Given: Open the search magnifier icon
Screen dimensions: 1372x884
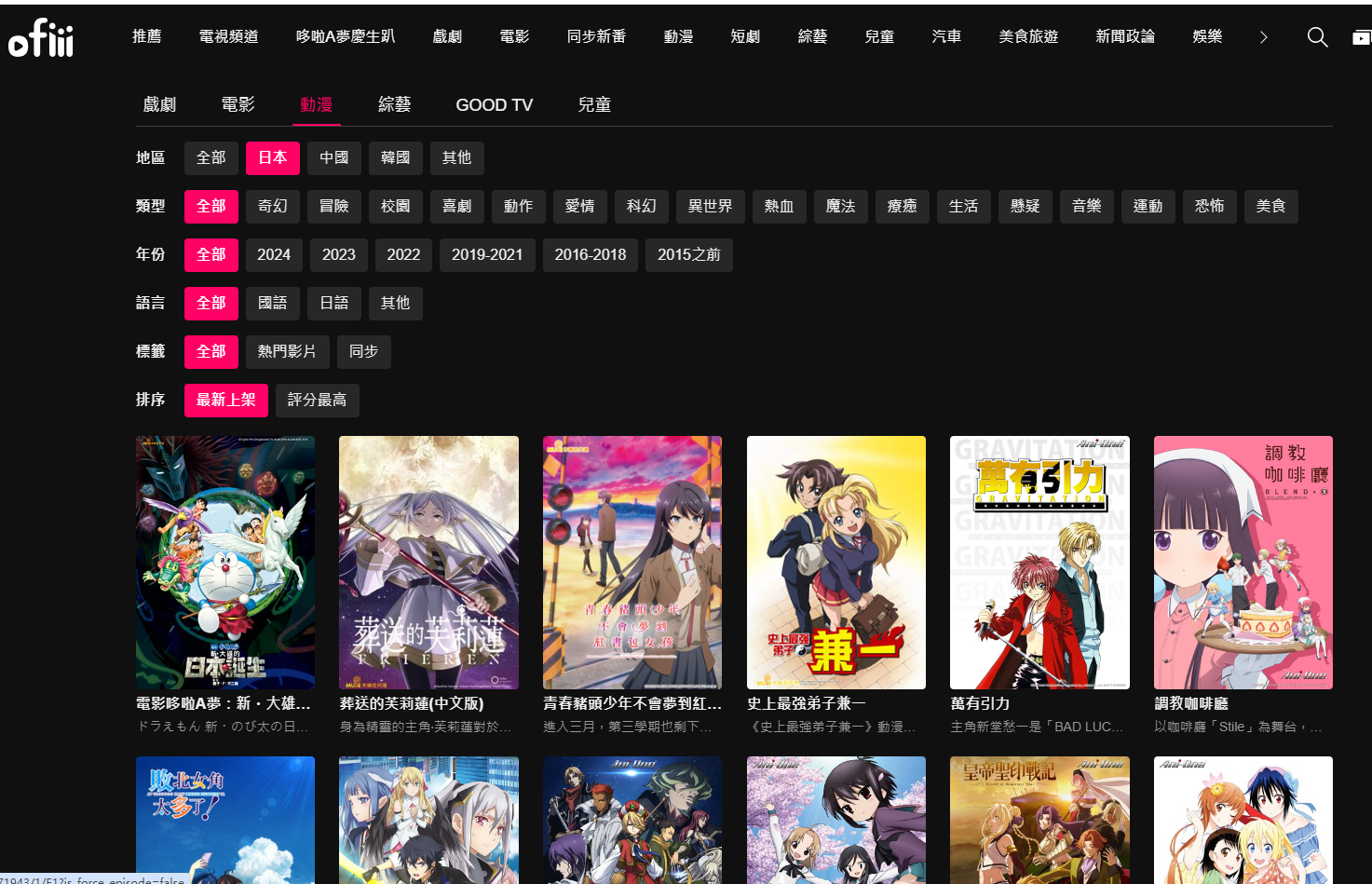Looking at the screenshot, I should tap(1317, 37).
